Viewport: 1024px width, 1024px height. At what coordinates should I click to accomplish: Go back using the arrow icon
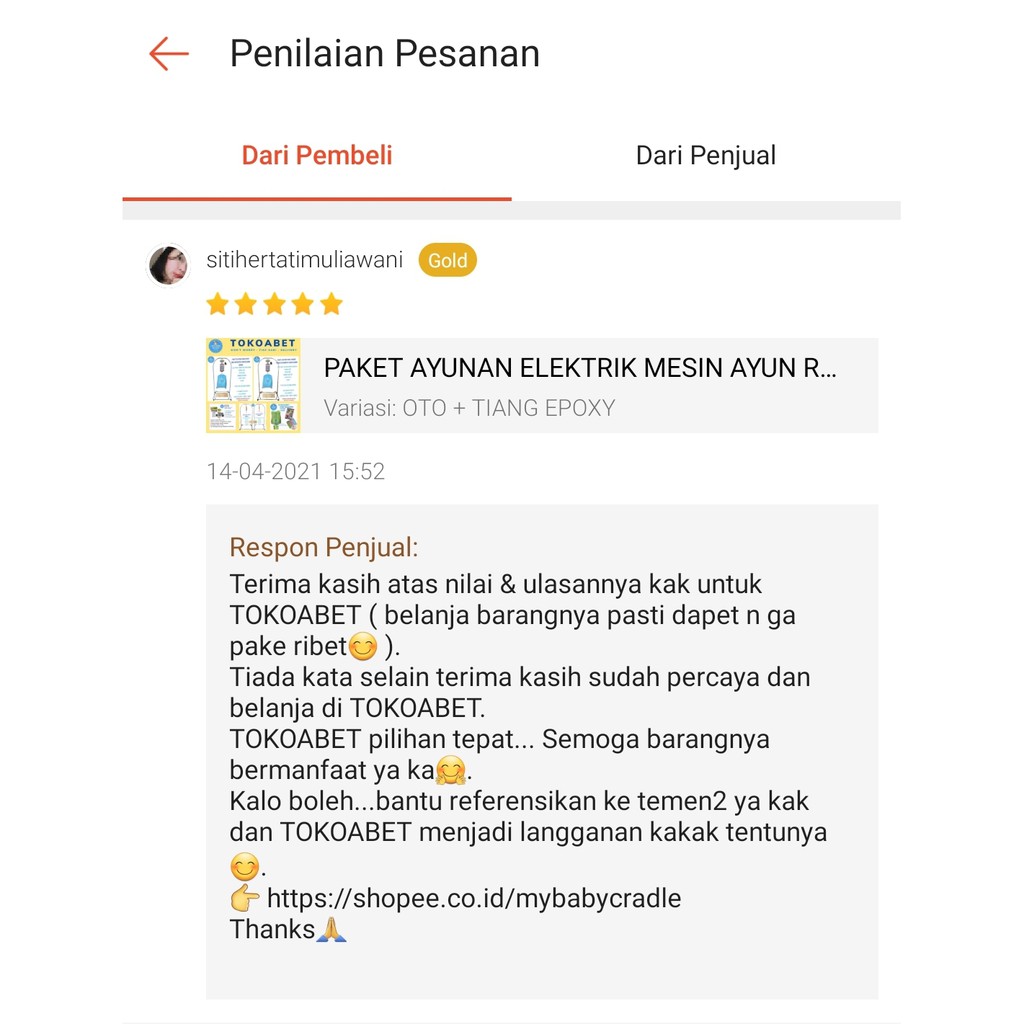pyautogui.click(x=169, y=54)
